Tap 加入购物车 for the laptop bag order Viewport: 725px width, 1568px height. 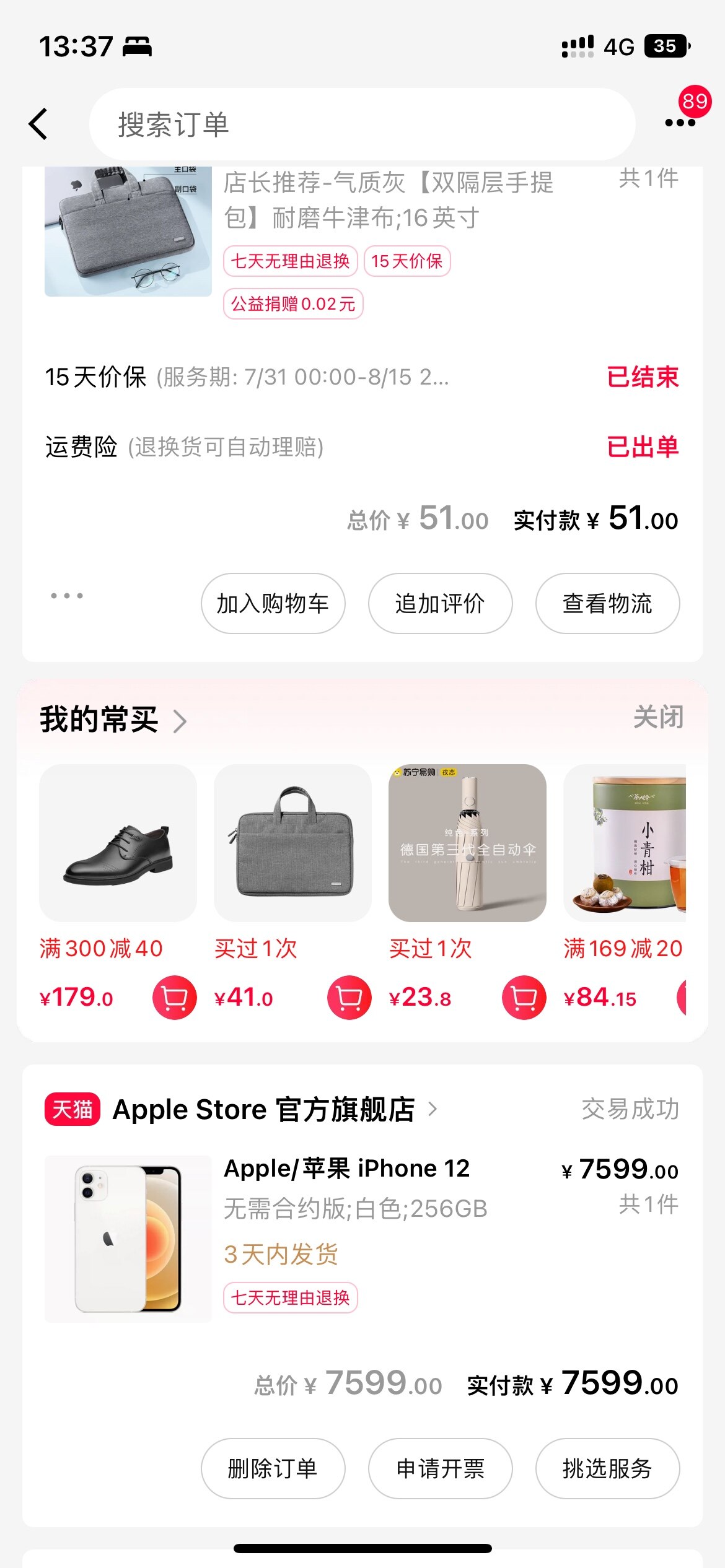[273, 603]
